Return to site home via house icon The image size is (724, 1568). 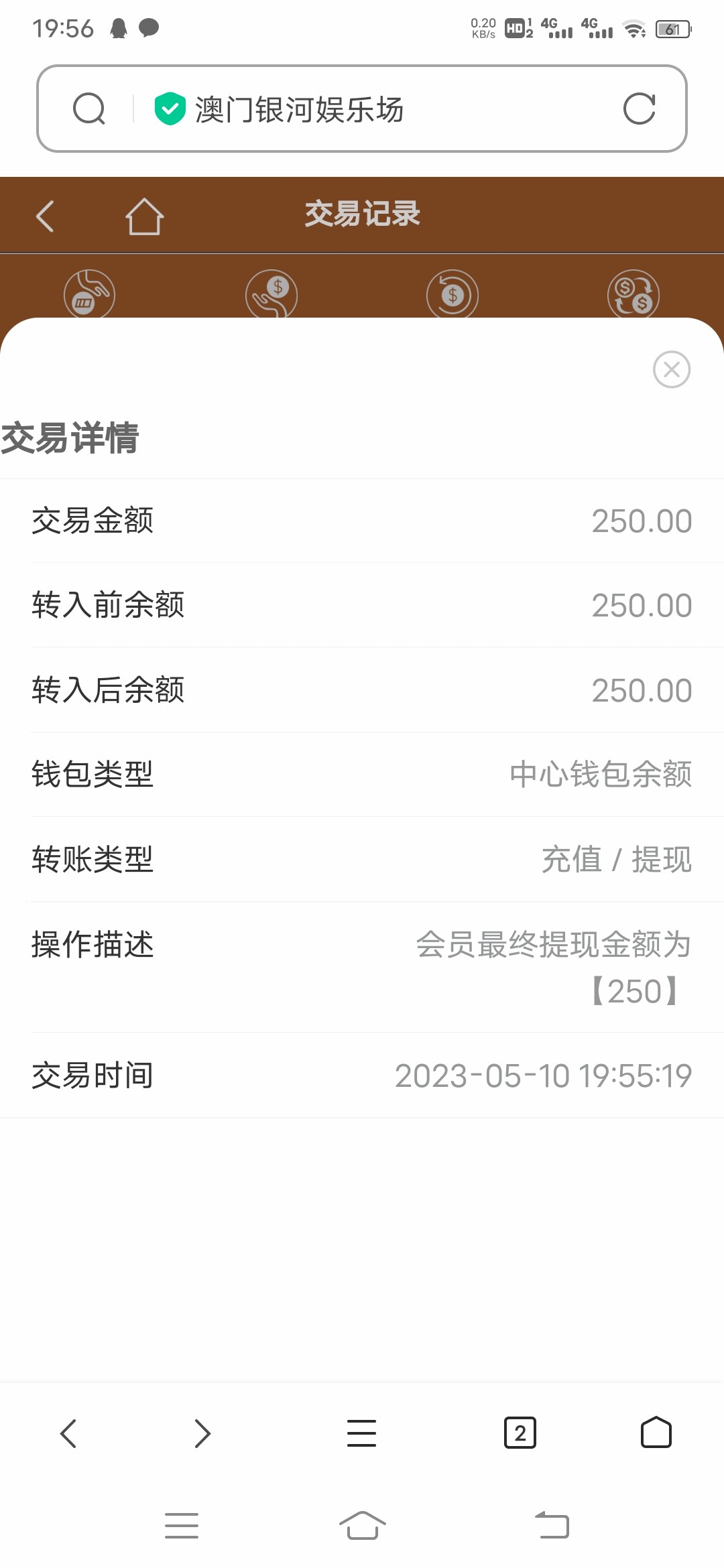(x=144, y=216)
